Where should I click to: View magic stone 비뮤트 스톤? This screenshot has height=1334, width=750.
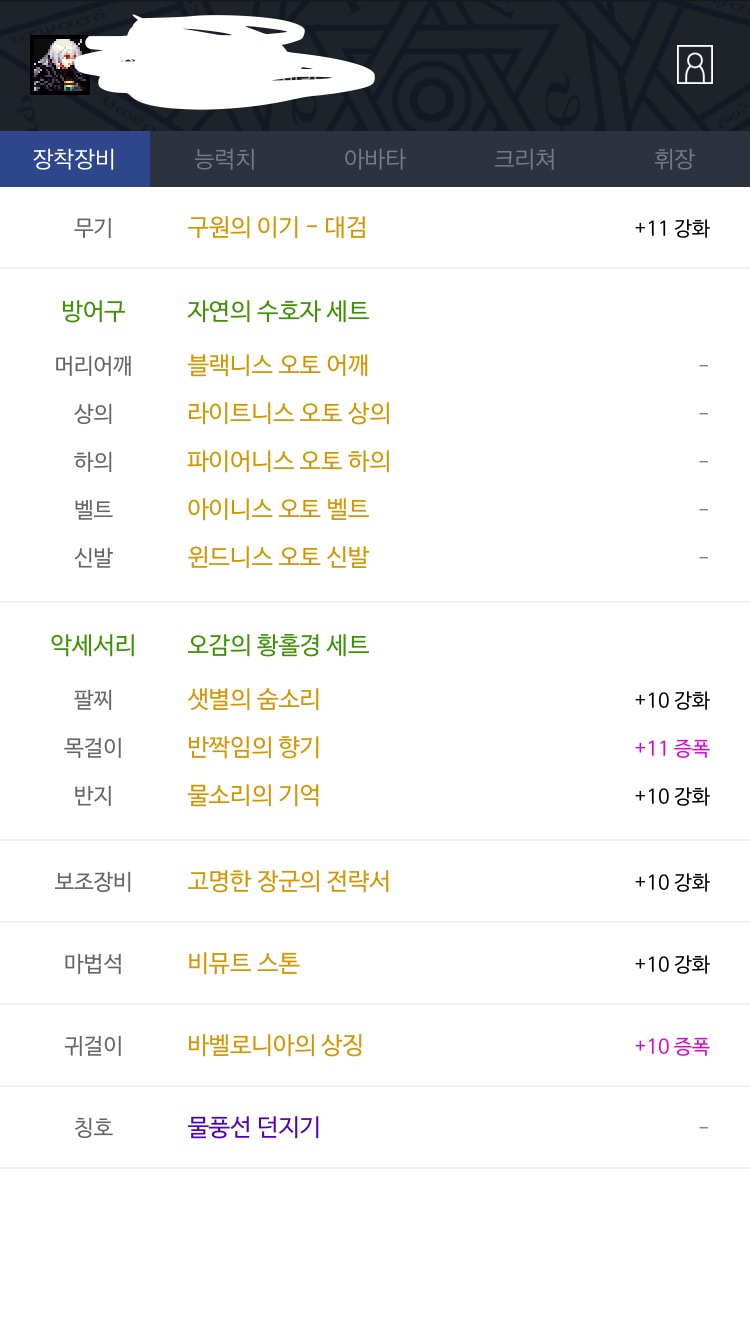(x=243, y=963)
